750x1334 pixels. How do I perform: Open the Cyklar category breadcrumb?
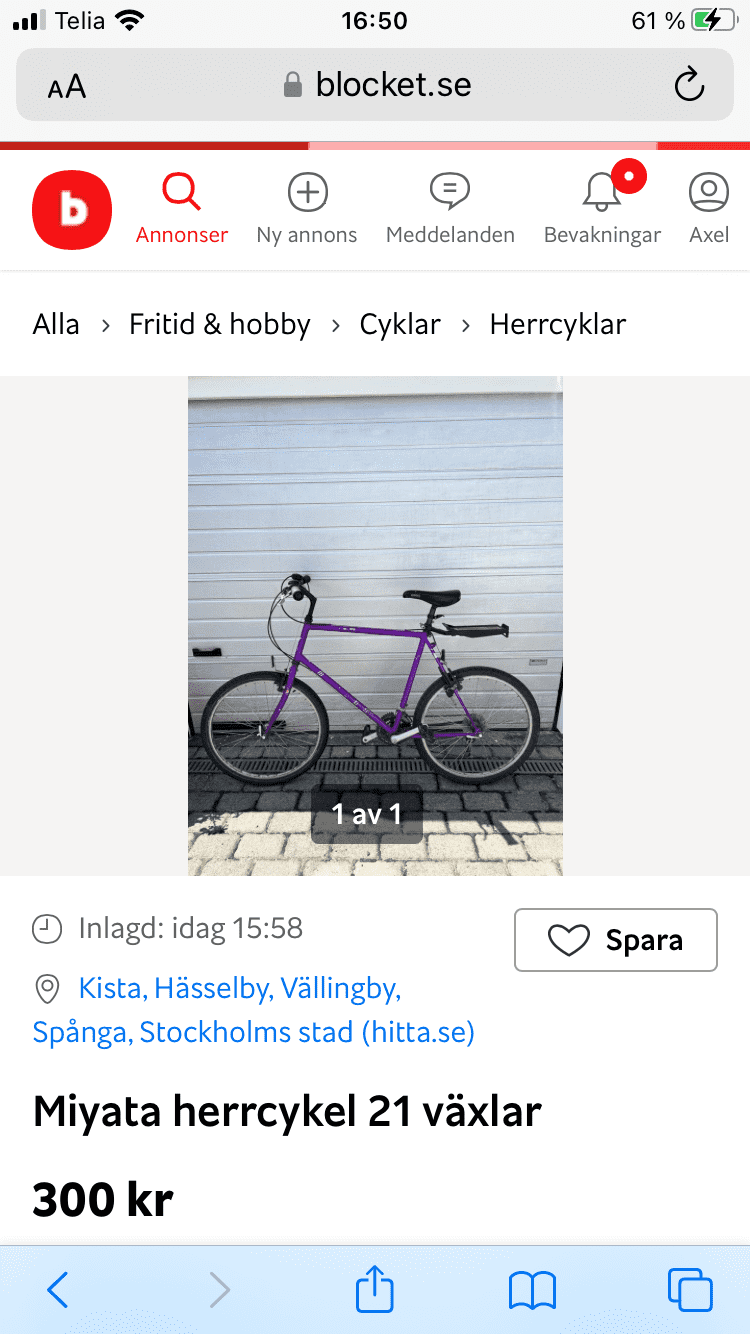coord(400,324)
